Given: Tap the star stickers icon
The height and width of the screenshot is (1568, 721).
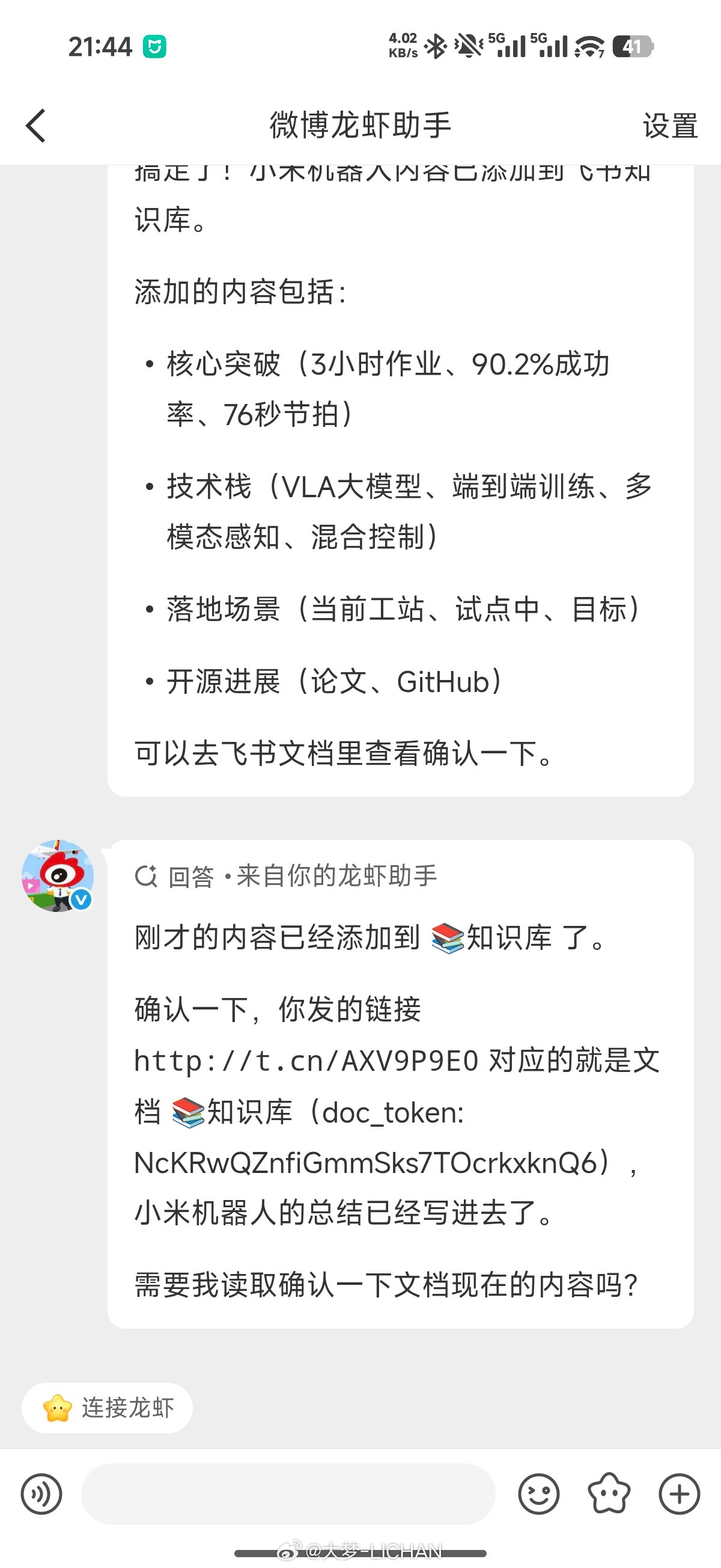Looking at the screenshot, I should click(609, 1493).
